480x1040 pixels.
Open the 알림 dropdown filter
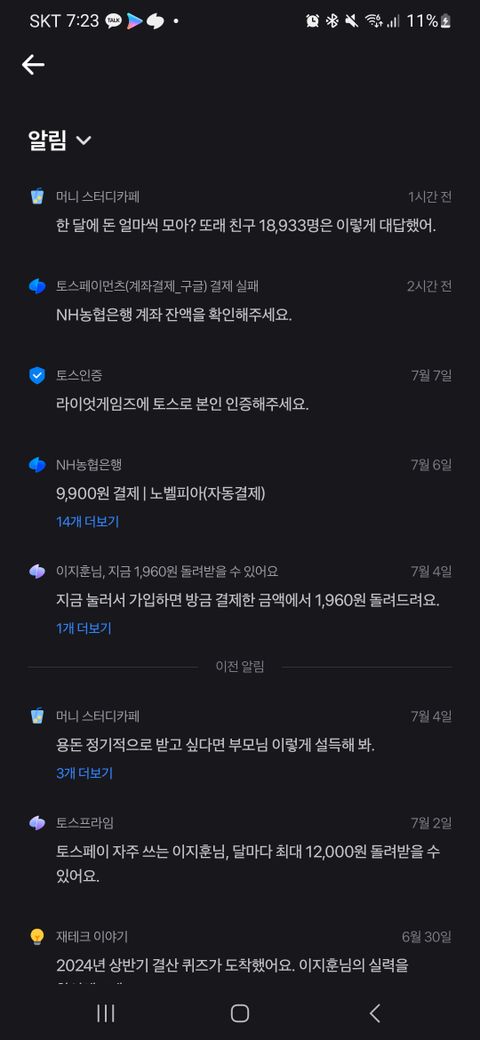coord(60,140)
